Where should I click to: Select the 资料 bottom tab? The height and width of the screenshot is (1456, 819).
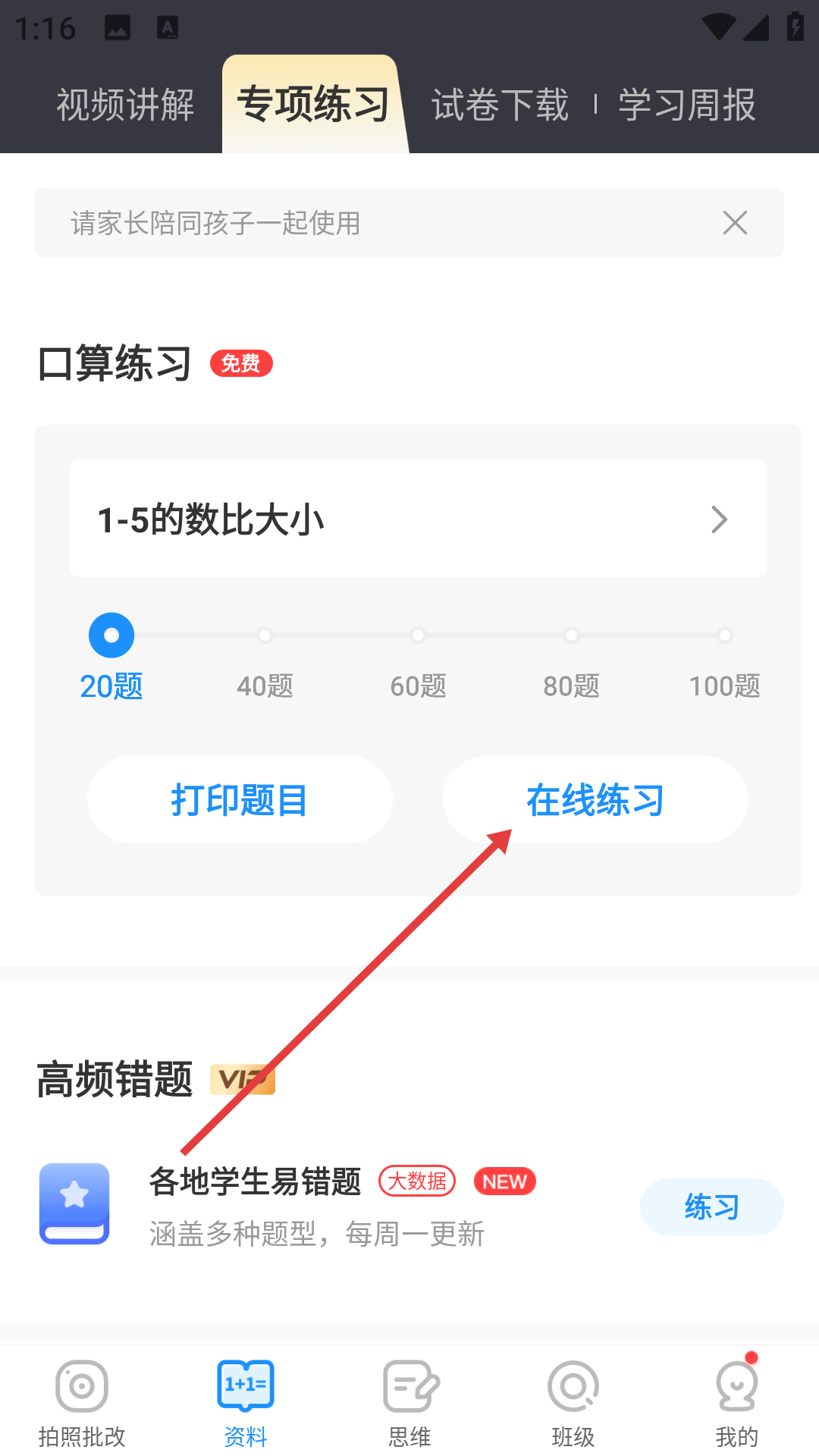click(x=246, y=1403)
